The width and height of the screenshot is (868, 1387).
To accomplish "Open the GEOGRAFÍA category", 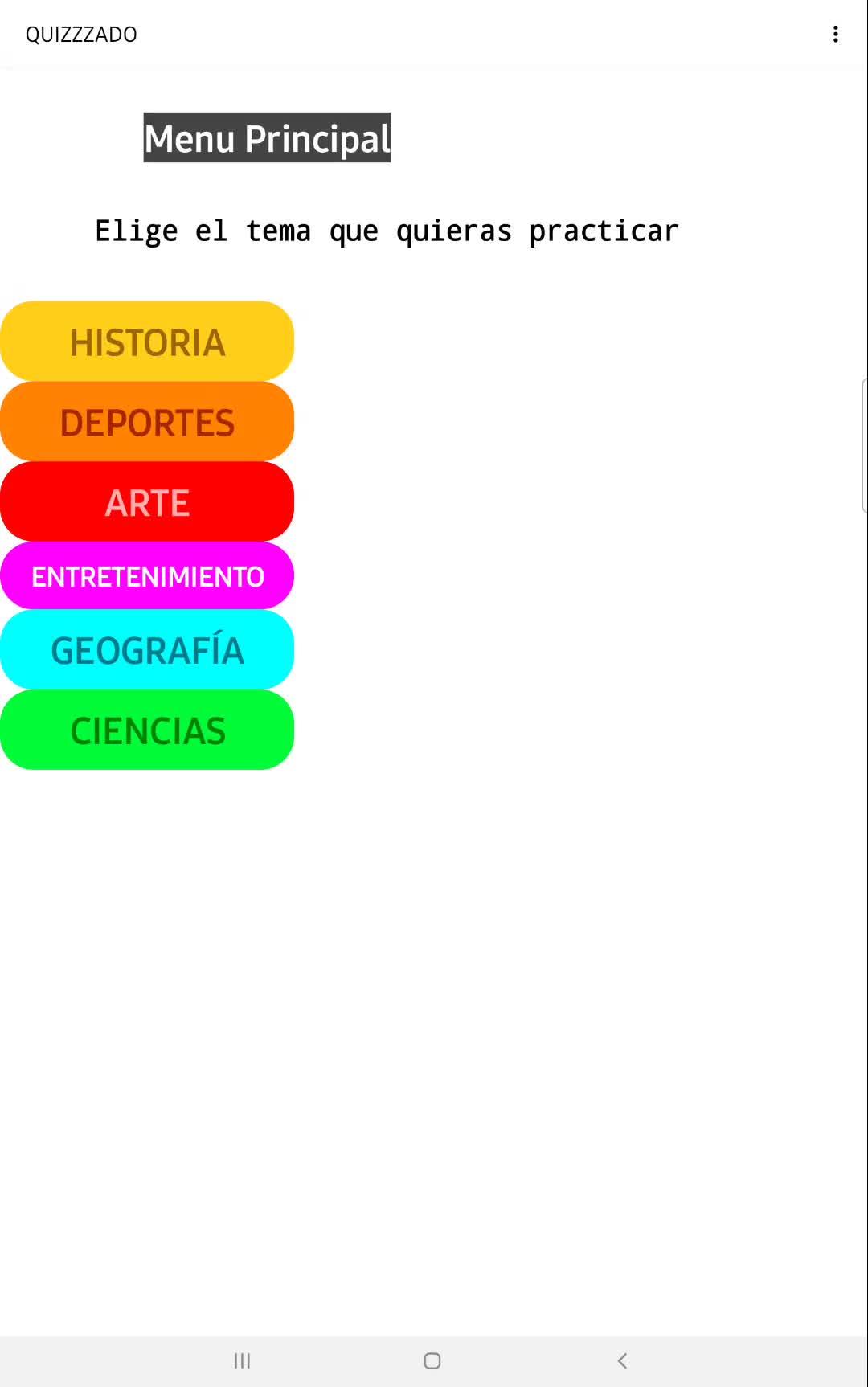I will (147, 650).
